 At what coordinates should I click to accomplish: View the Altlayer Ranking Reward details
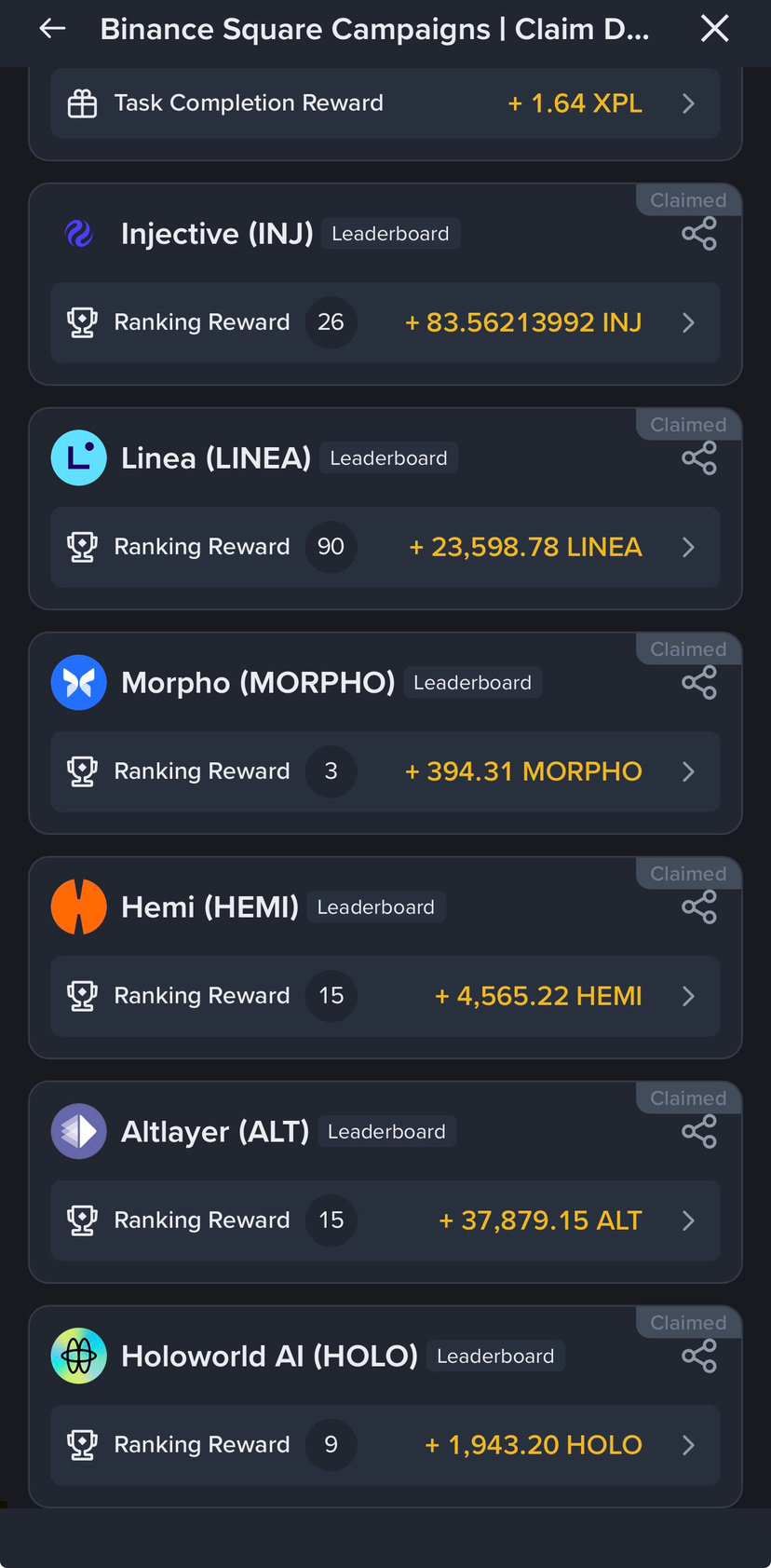(x=385, y=1220)
